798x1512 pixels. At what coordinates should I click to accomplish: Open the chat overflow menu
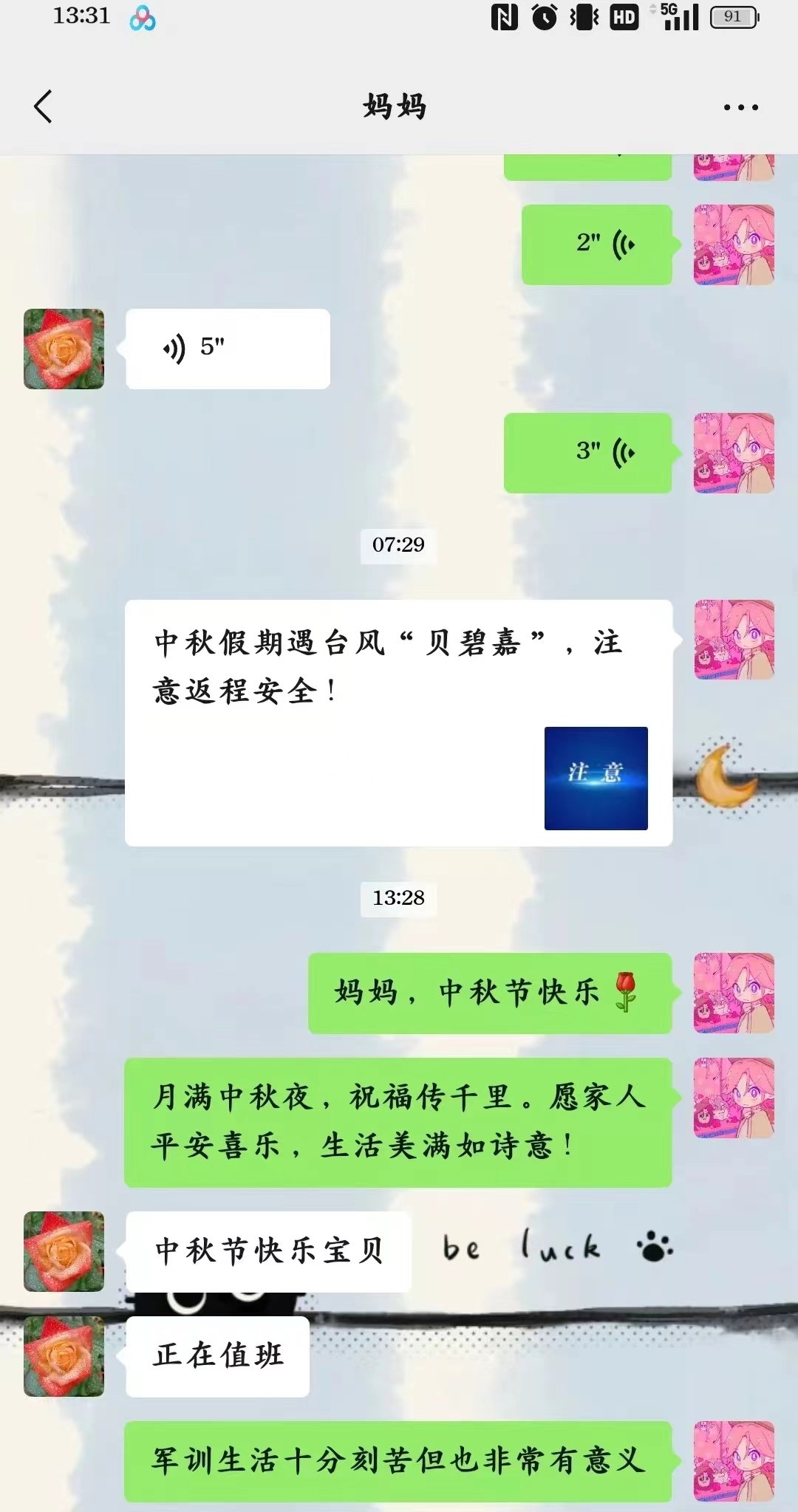[x=740, y=107]
